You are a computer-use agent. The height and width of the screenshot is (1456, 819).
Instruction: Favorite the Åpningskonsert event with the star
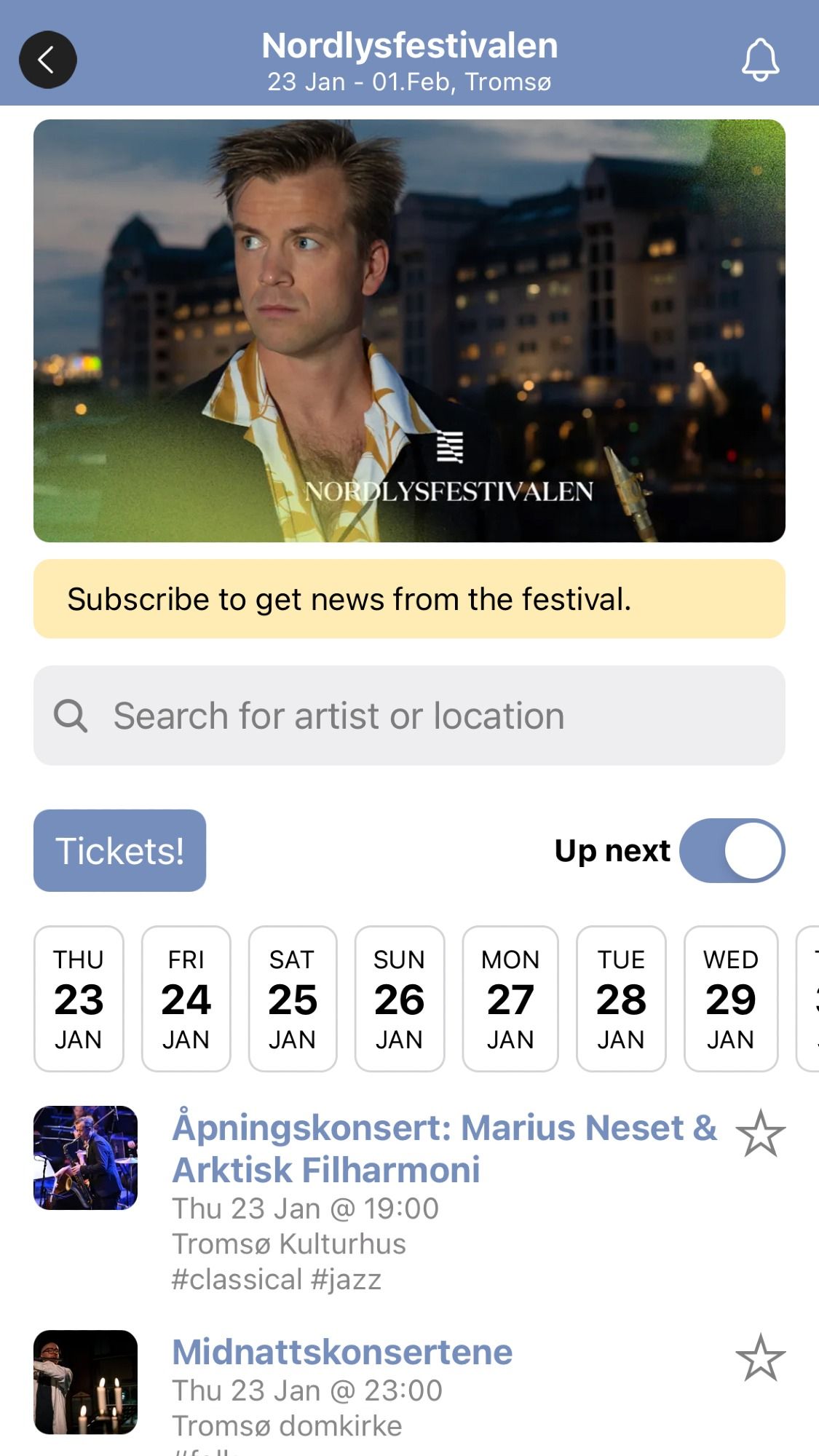coord(760,1133)
